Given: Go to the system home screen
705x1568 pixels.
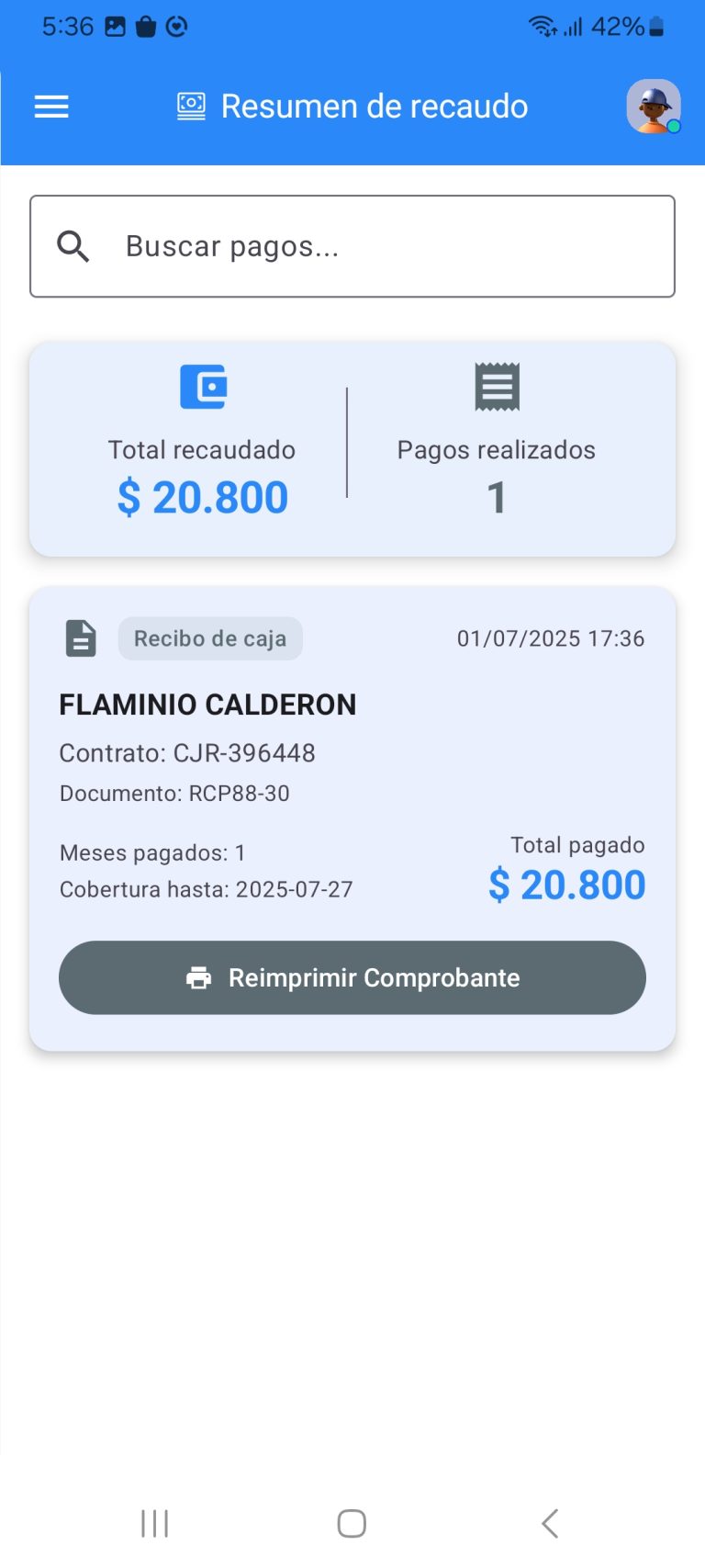Looking at the screenshot, I should click(x=352, y=1523).
